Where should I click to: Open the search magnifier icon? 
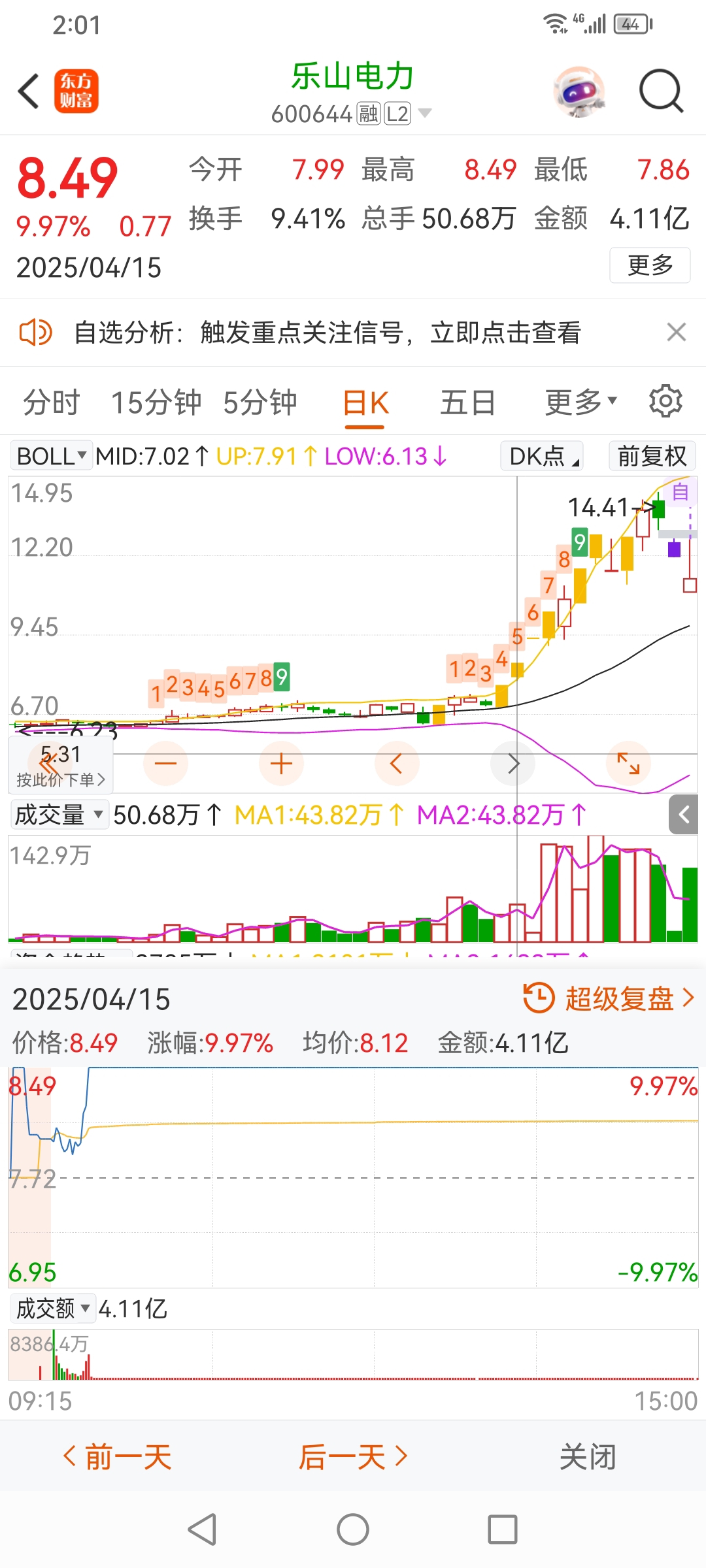661,91
